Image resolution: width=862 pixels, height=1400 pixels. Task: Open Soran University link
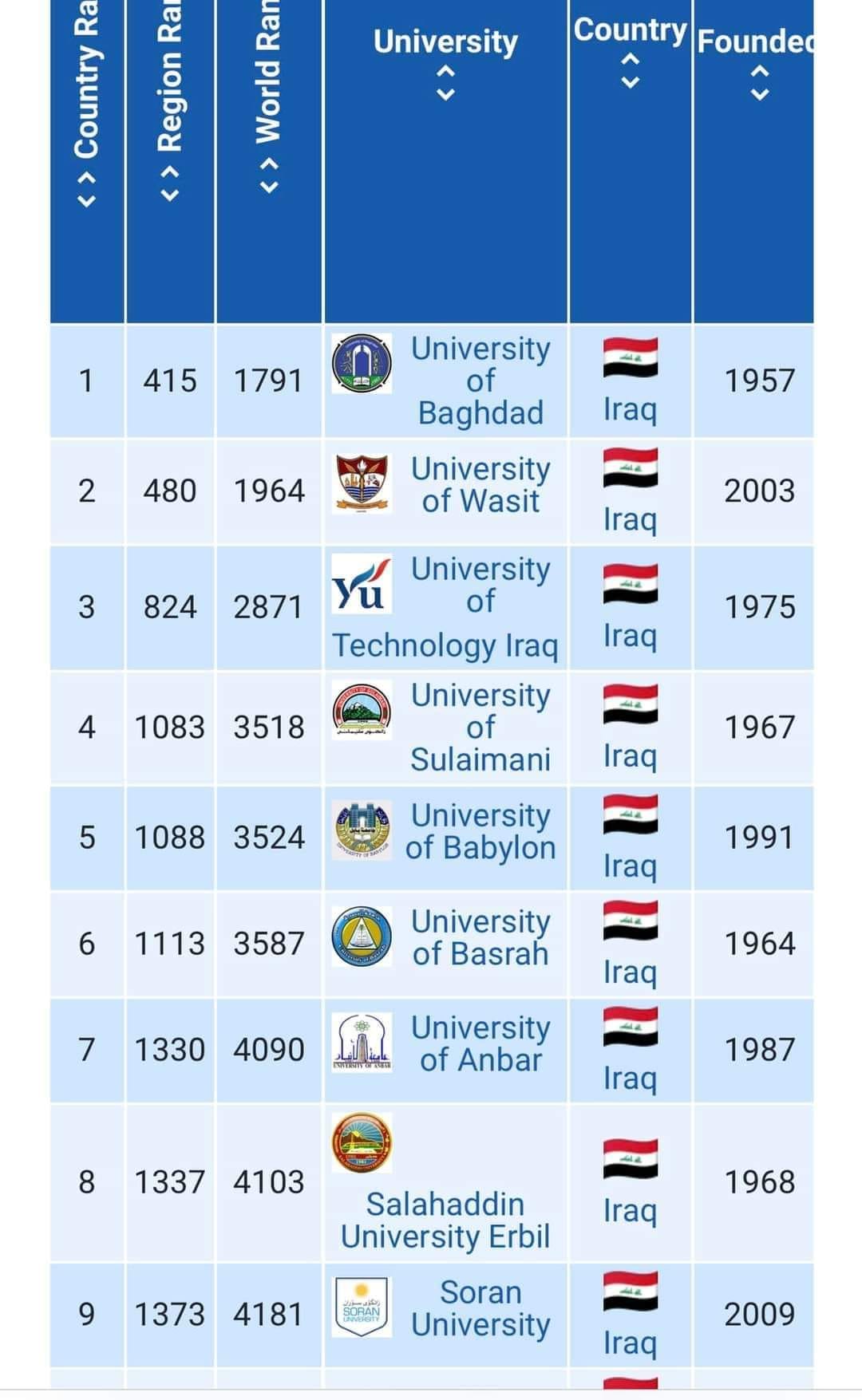(480, 1308)
